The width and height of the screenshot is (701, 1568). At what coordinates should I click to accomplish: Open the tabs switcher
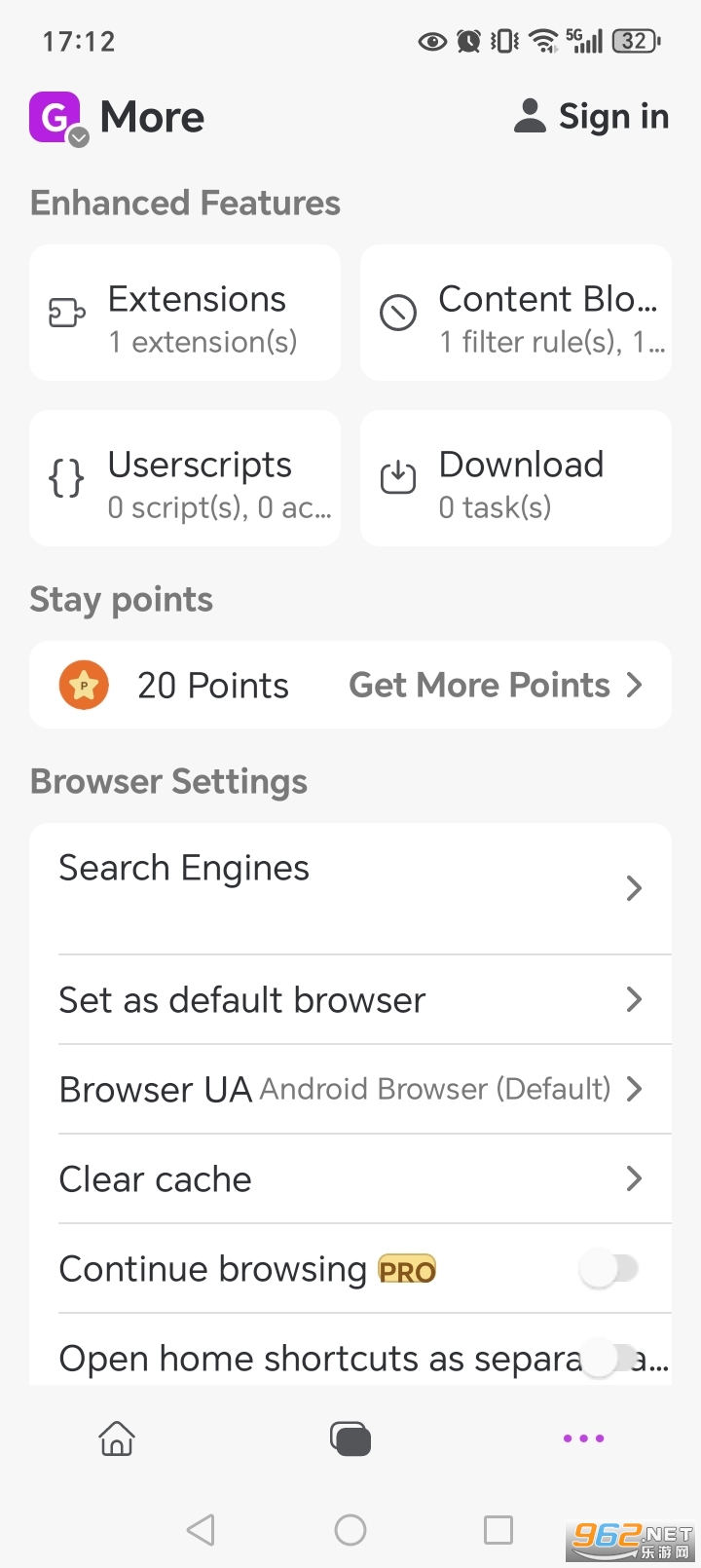(350, 1438)
